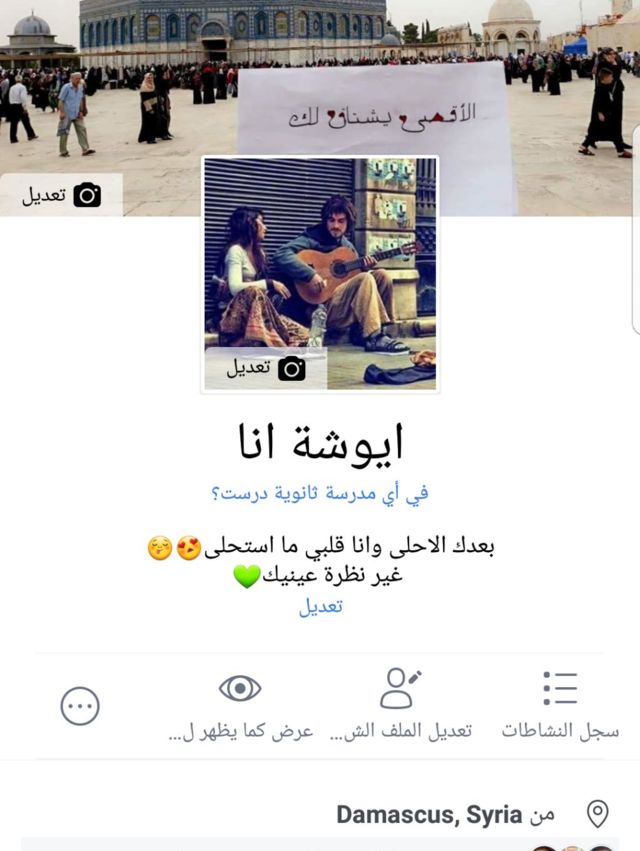The width and height of the screenshot is (640, 851).
Task: Edit the profile picture
Action: [265, 368]
